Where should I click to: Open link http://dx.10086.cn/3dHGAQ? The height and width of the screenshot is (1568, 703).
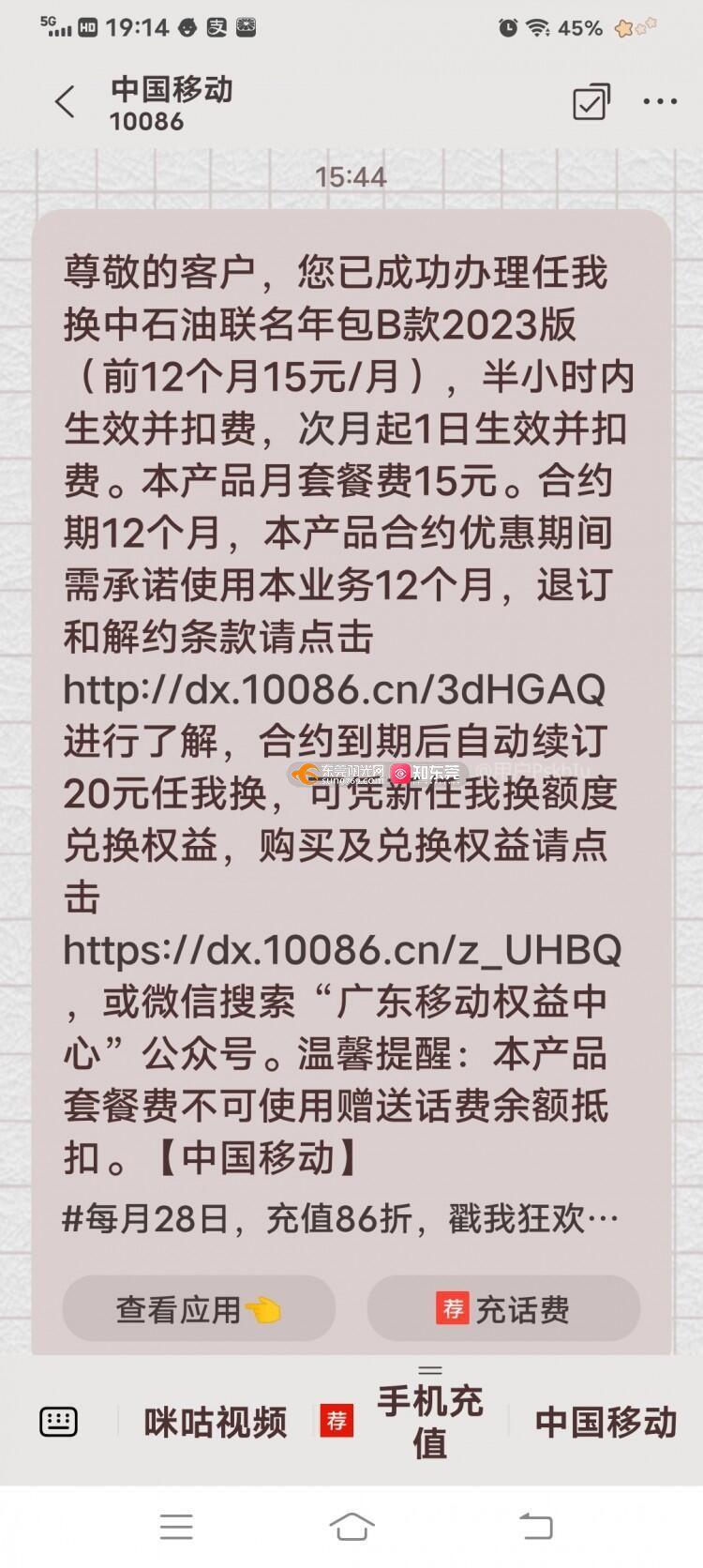pos(334,689)
